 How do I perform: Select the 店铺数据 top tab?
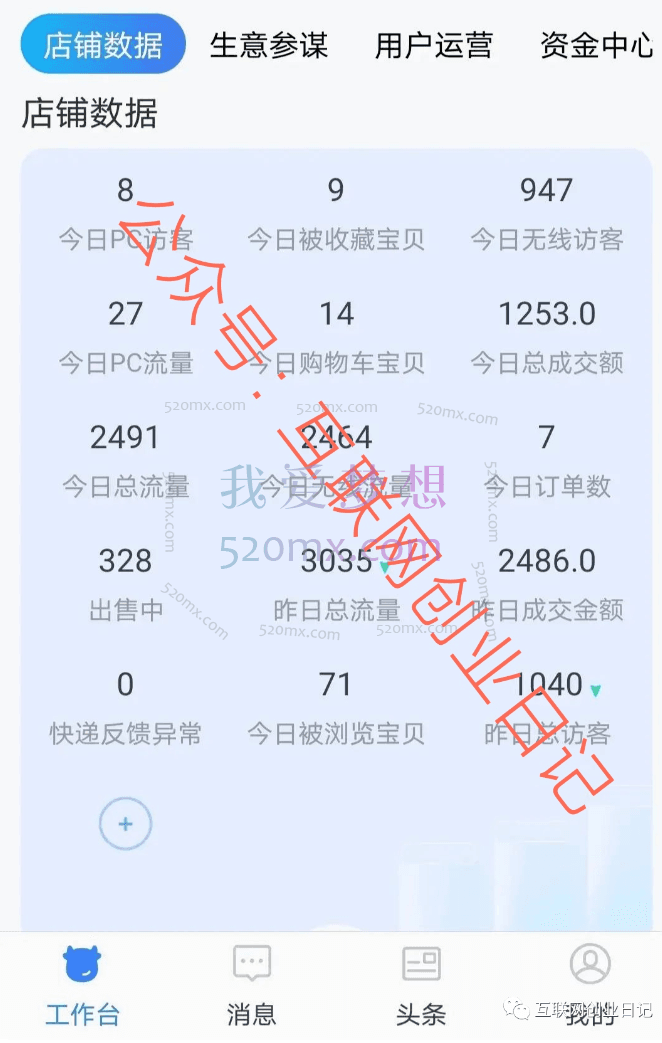coord(103,45)
